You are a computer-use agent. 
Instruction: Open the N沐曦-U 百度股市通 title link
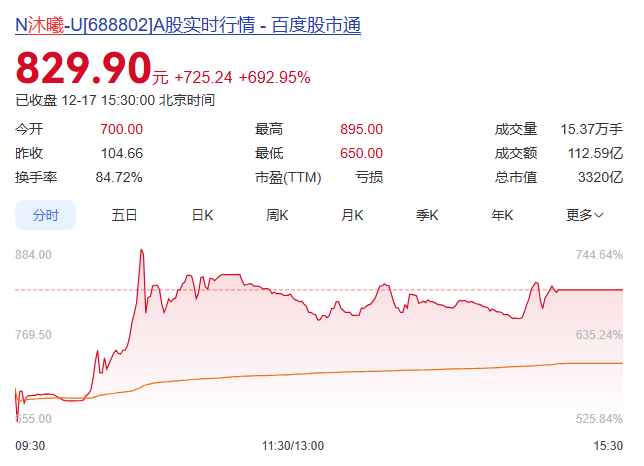click(x=188, y=24)
